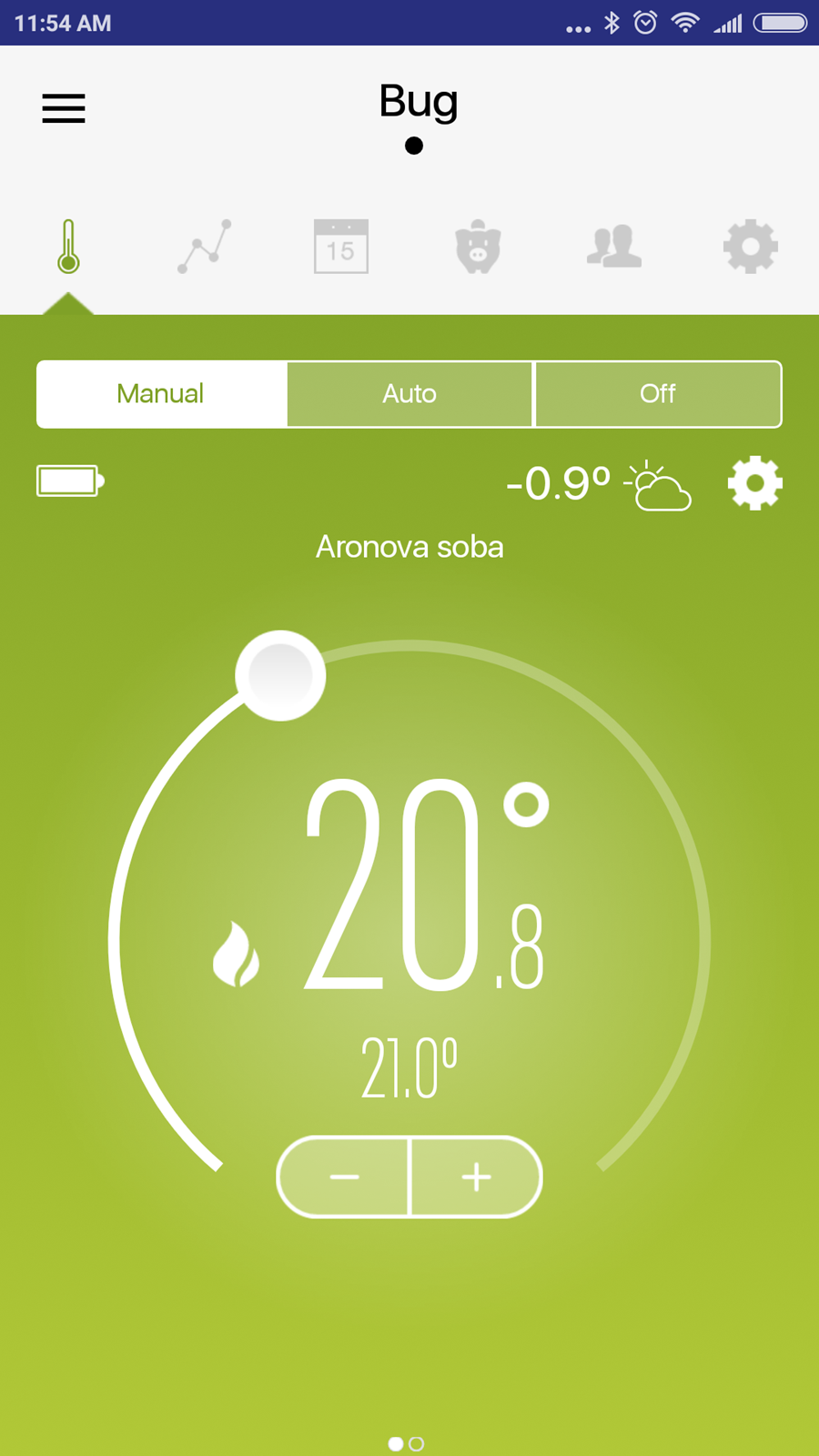This screenshot has width=819, height=1456.
Task: Open the hamburger drawer menu
Action: [64, 108]
